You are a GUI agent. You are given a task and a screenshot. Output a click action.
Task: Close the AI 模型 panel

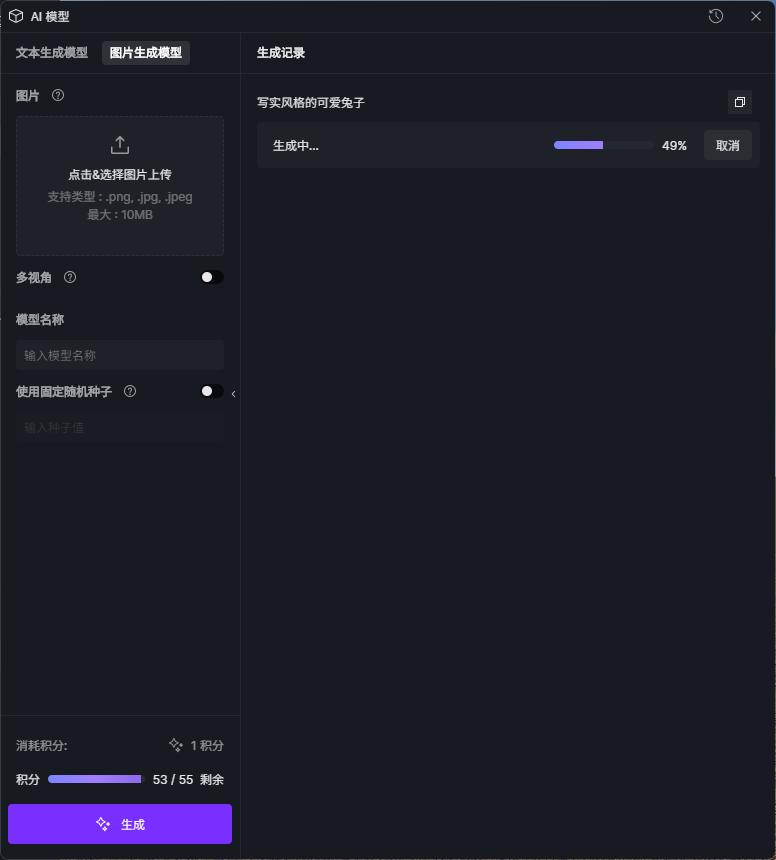coord(756,16)
